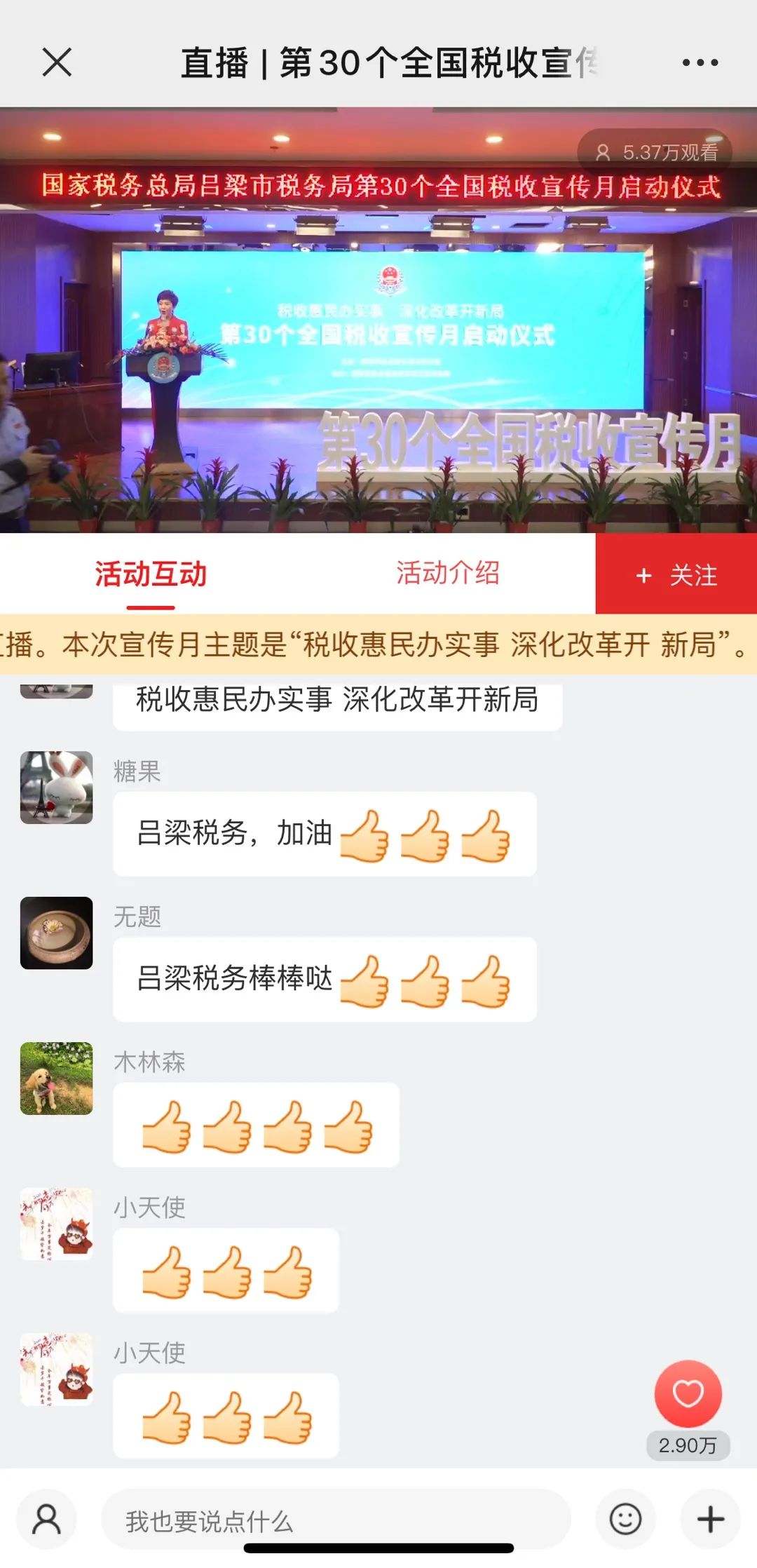Follow the broadcaster with 关注 button
The width and height of the screenshot is (757, 1568).
[x=676, y=574]
